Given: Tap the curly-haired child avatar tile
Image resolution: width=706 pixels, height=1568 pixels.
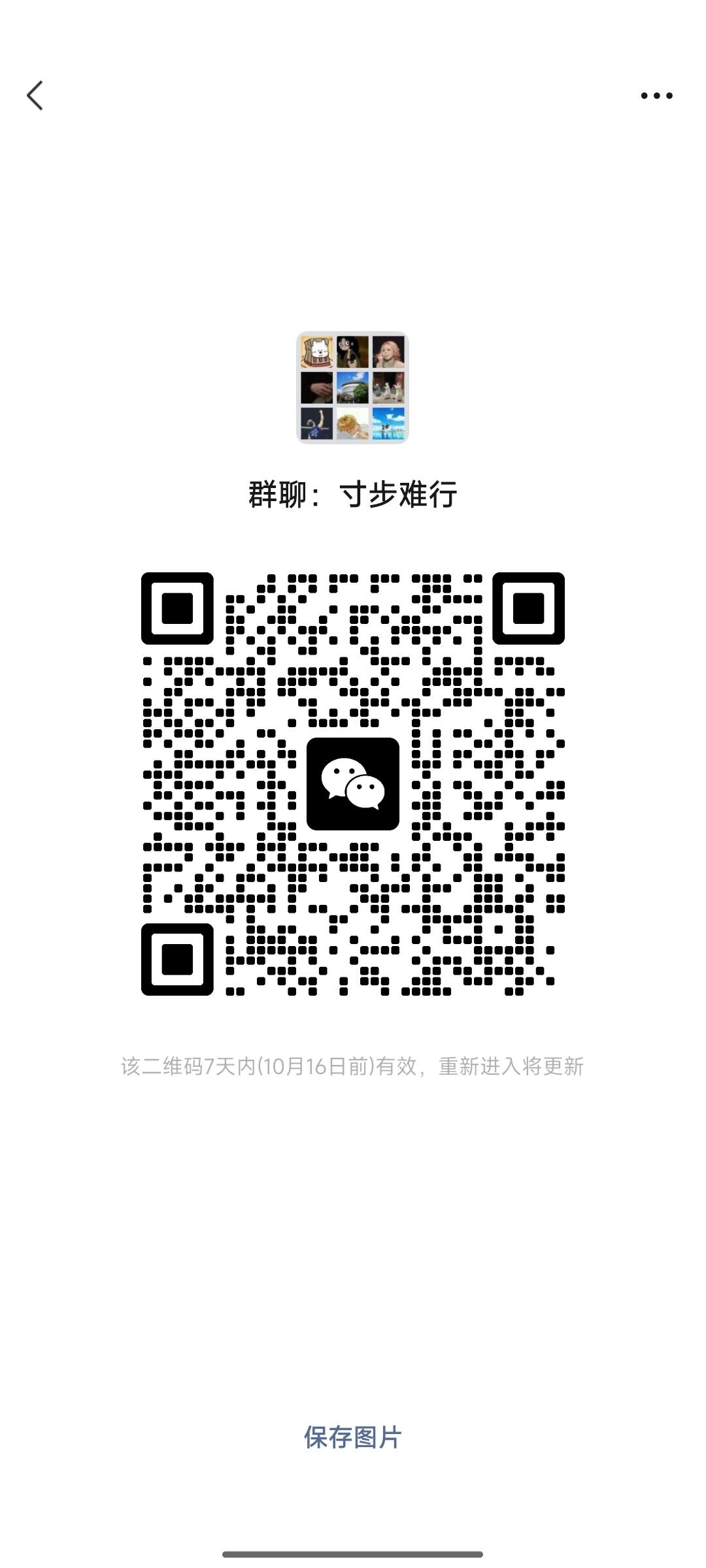Looking at the screenshot, I should pos(353,424).
